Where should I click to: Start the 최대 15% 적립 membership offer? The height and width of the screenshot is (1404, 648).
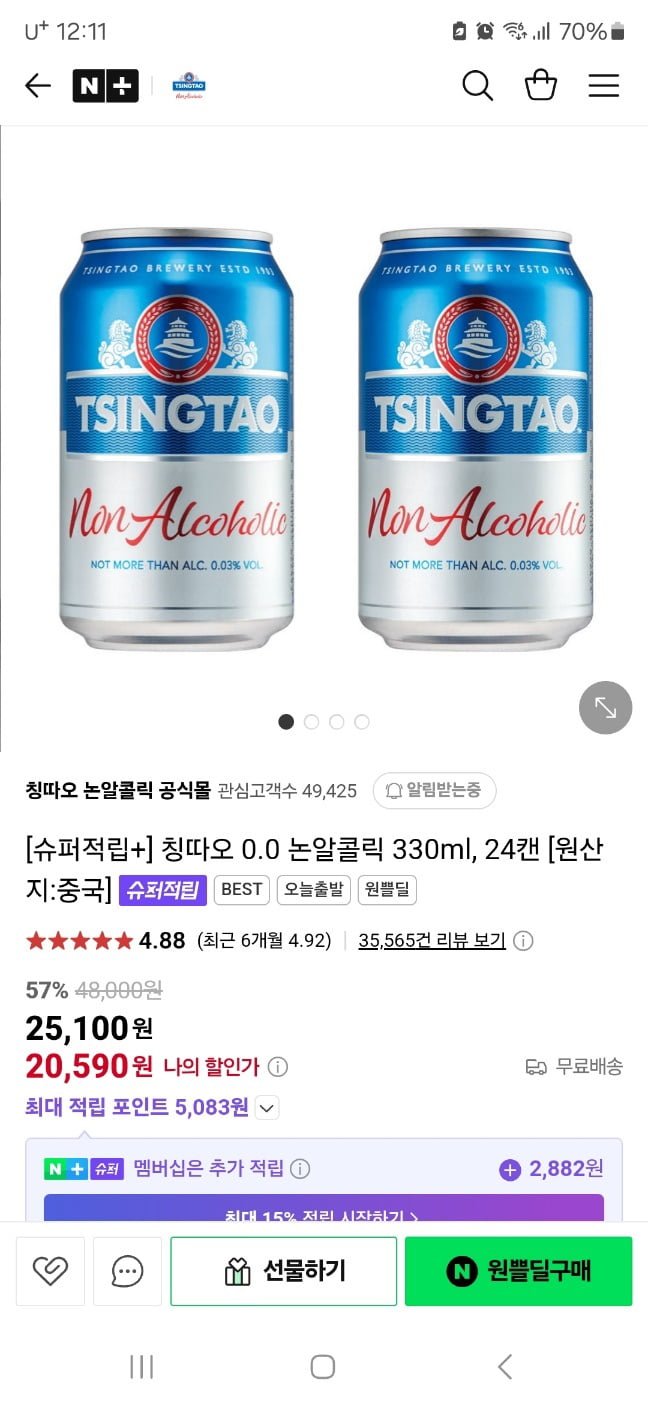pyautogui.click(x=323, y=1210)
